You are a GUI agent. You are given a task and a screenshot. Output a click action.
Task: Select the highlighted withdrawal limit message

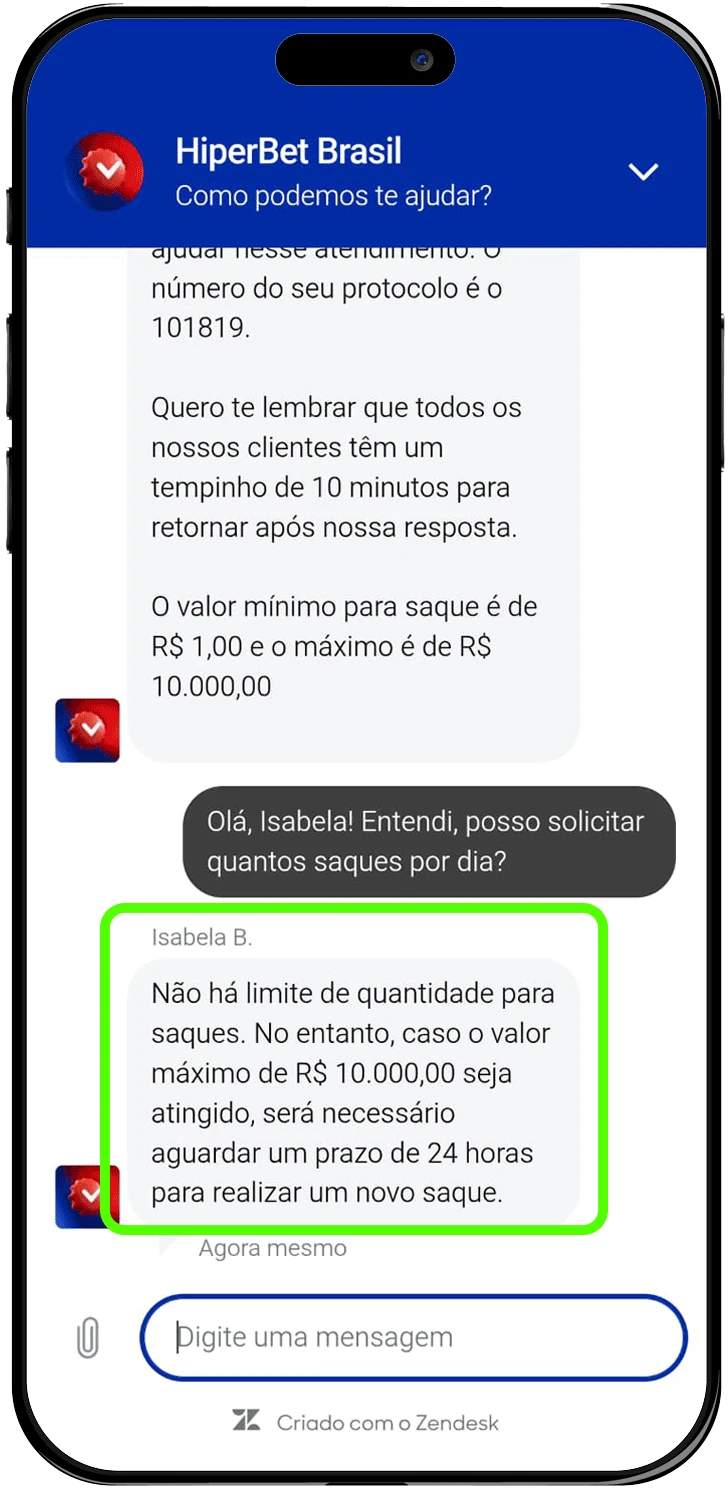click(355, 1092)
